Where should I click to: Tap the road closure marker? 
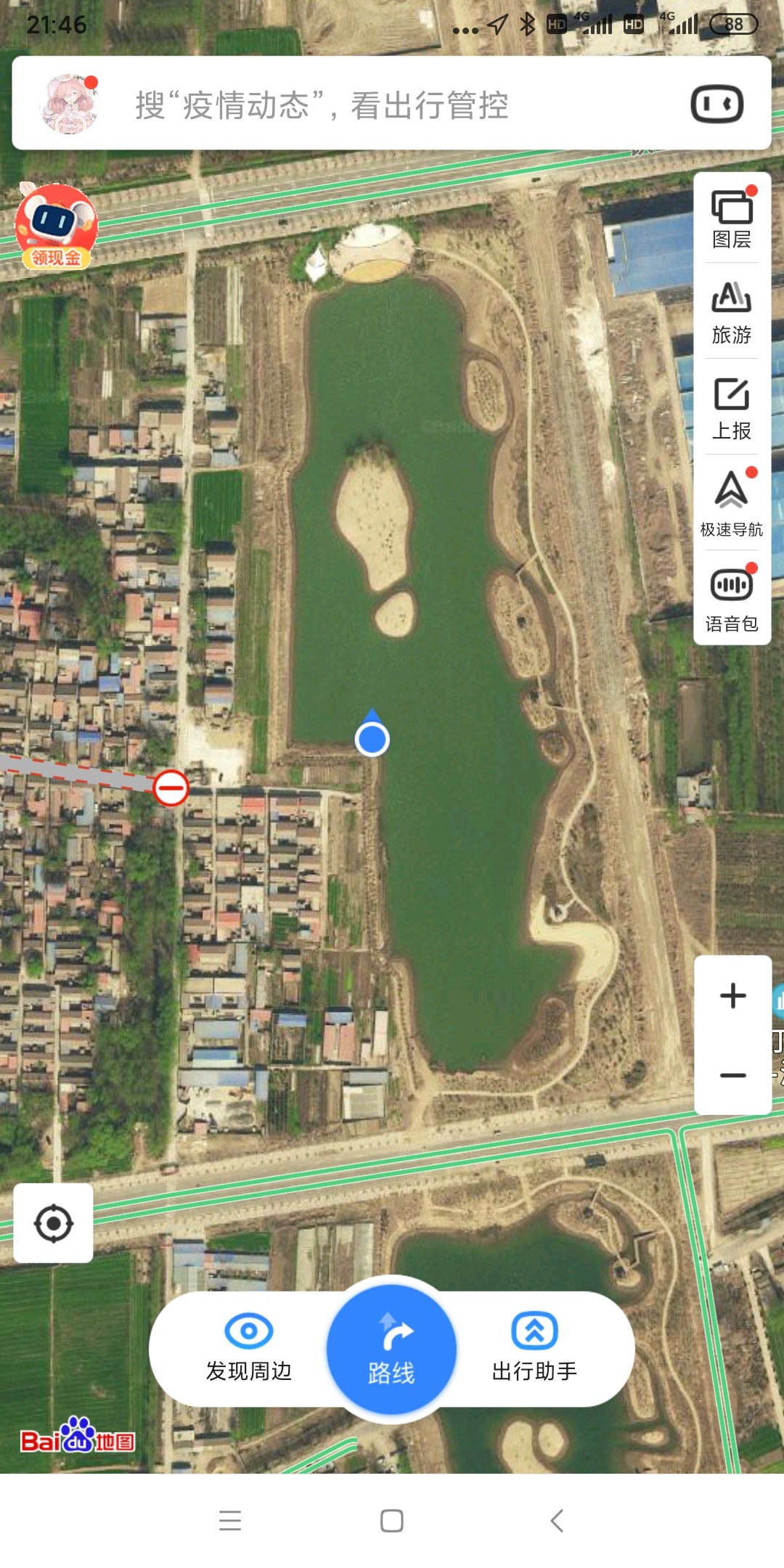[171, 788]
